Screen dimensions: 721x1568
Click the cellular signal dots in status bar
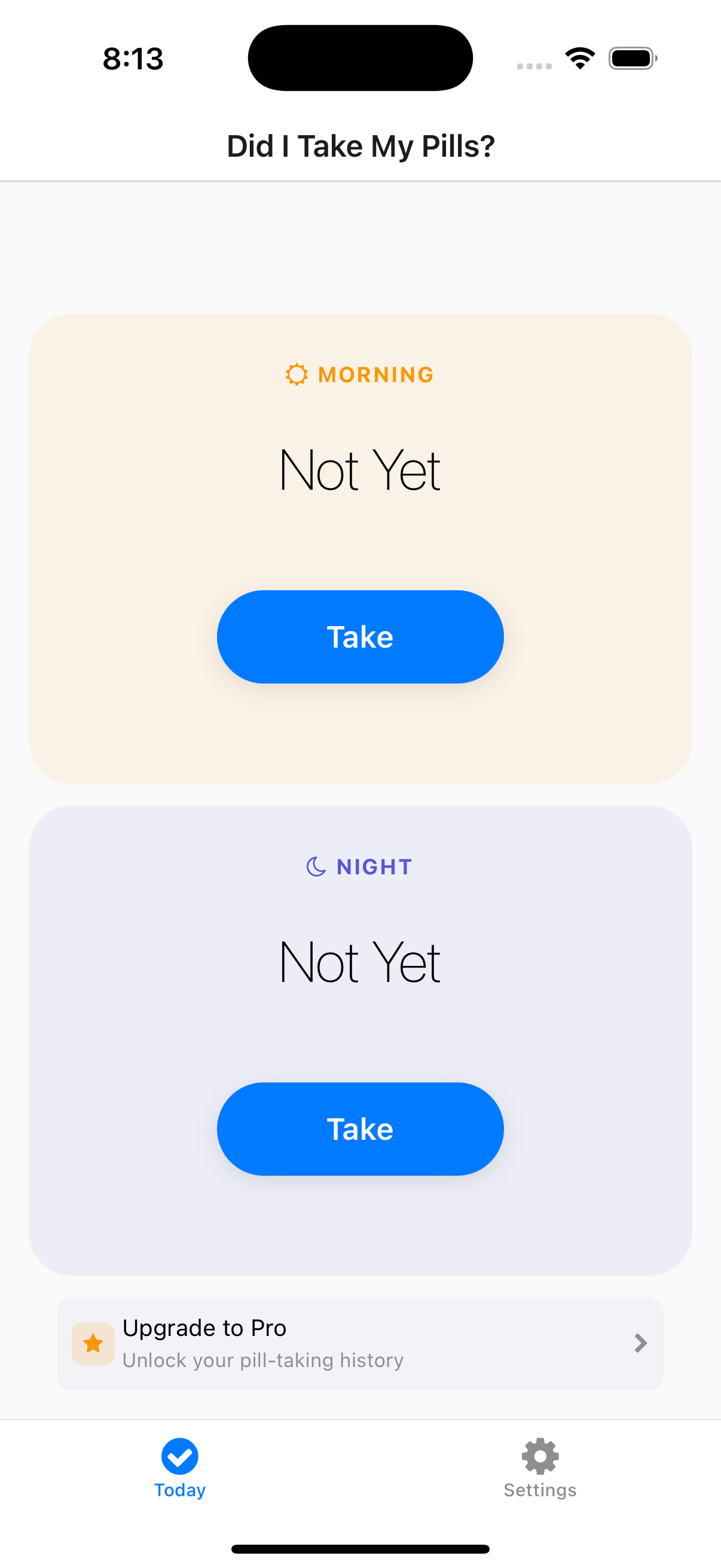coord(535,63)
